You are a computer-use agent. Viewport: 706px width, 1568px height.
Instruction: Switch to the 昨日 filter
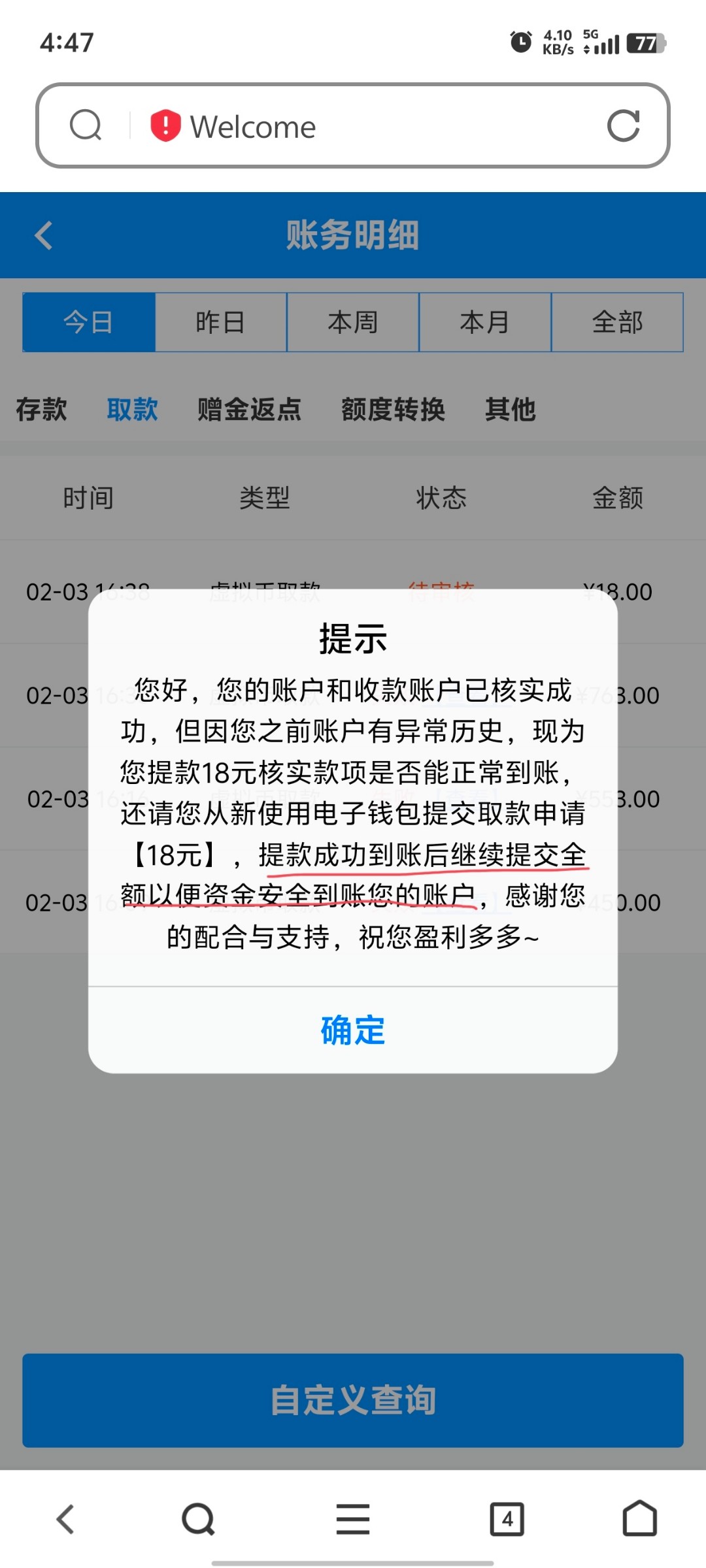221,322
